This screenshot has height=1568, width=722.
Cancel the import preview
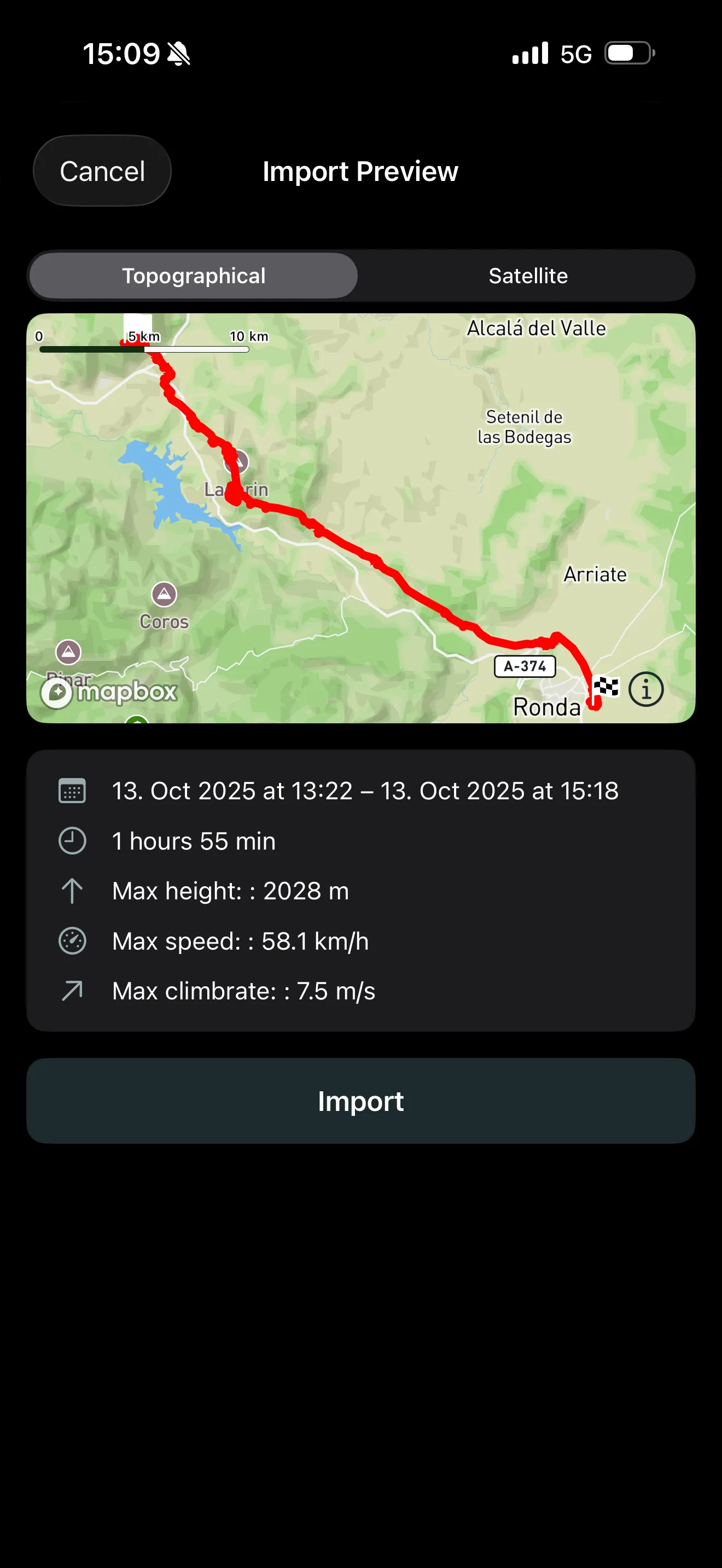tap(102, 171)
